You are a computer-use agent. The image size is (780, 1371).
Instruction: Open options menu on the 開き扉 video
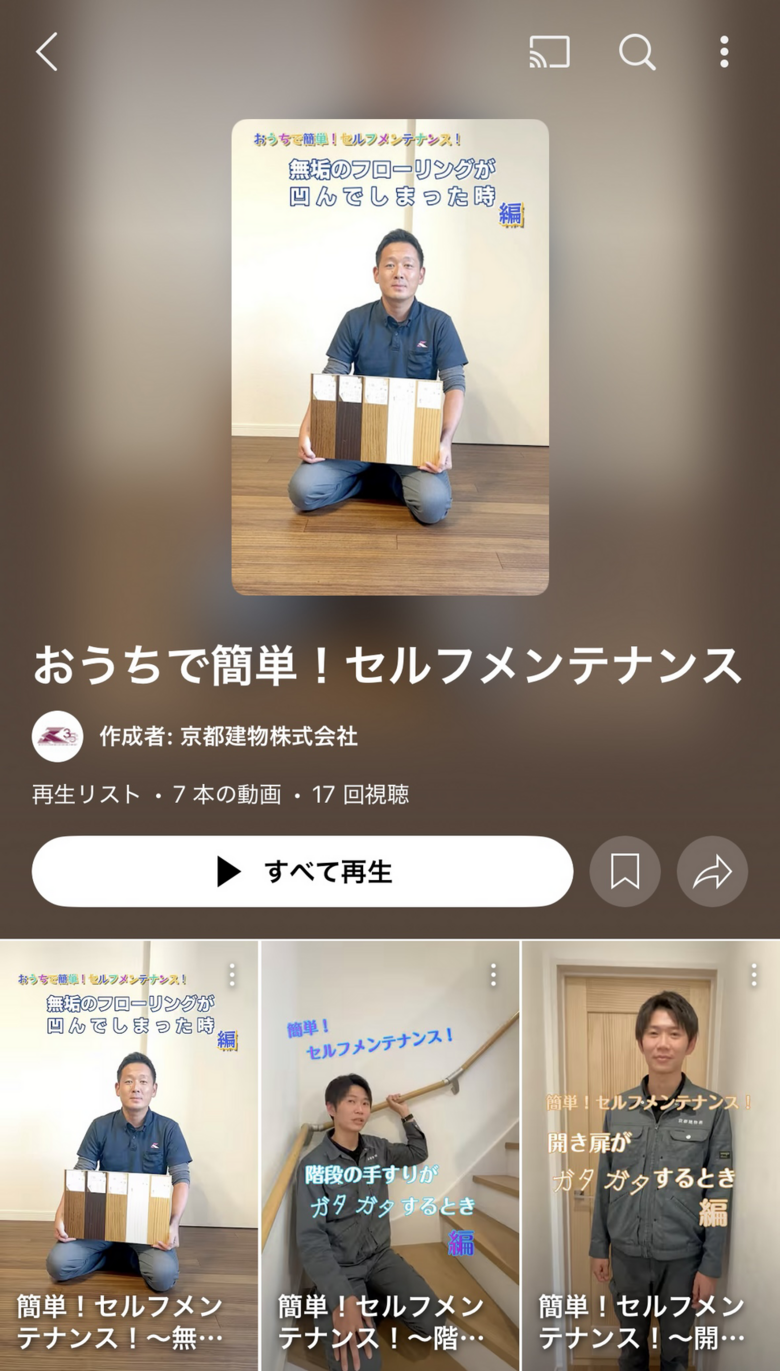[x=754, y=975]
